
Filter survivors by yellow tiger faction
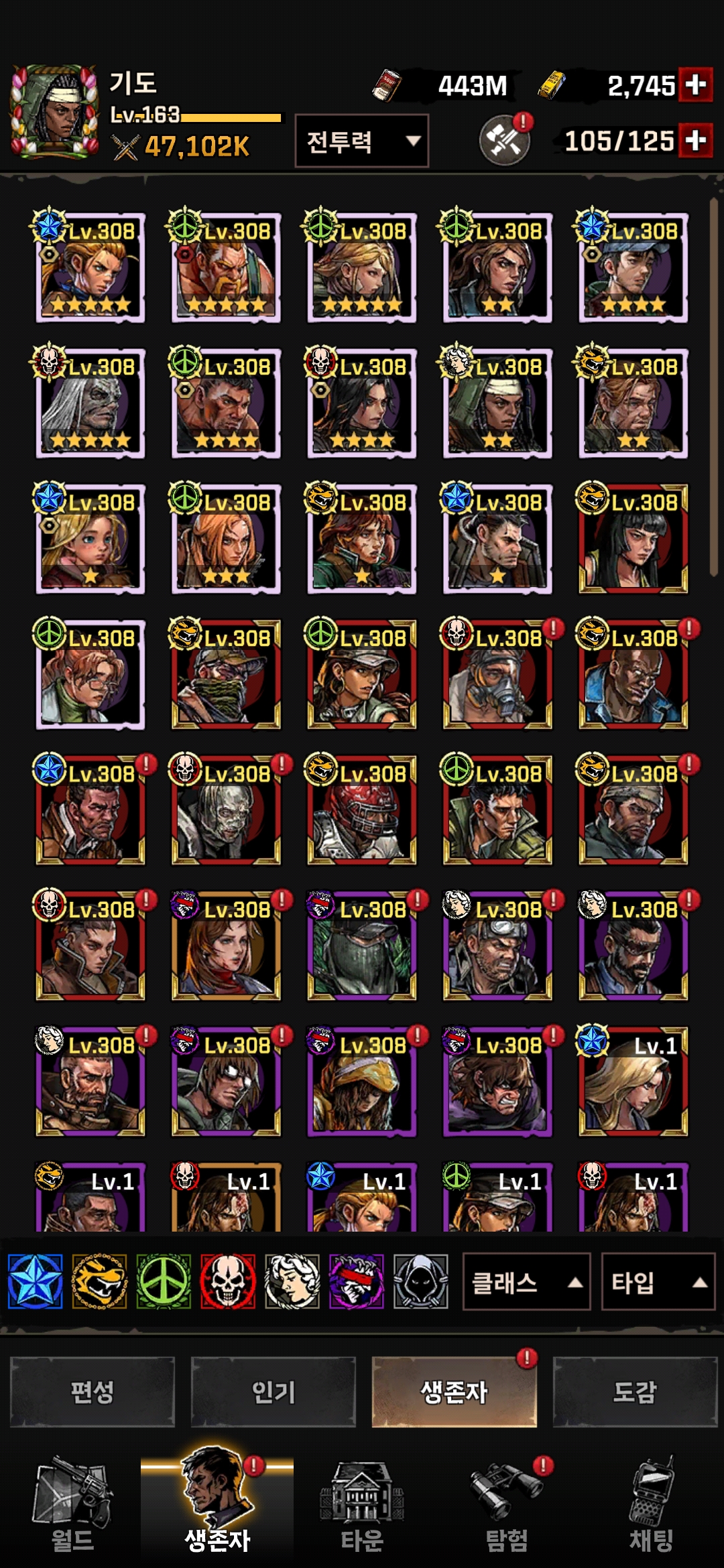click(99, 1282)
